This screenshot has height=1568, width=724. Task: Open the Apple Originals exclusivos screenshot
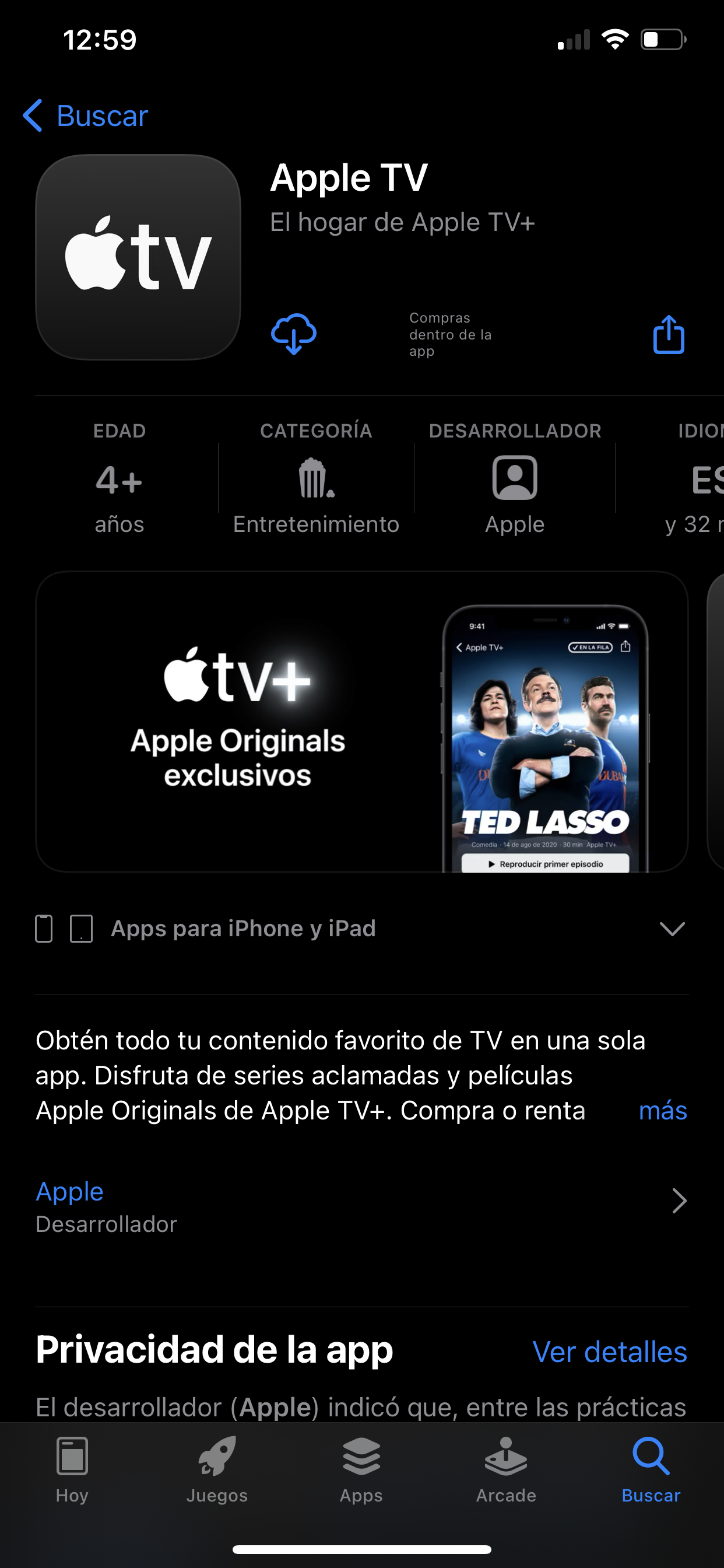click(x=361, y=722)
